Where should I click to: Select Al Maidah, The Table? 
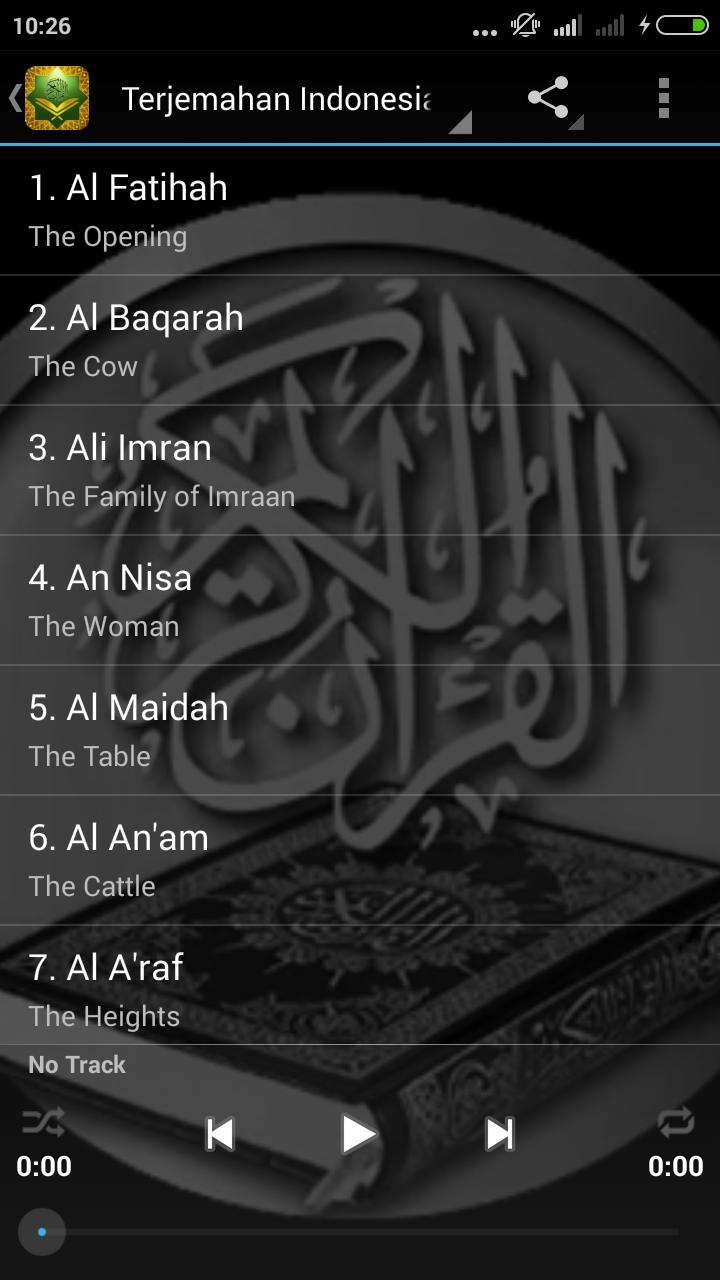pos(360,727)
